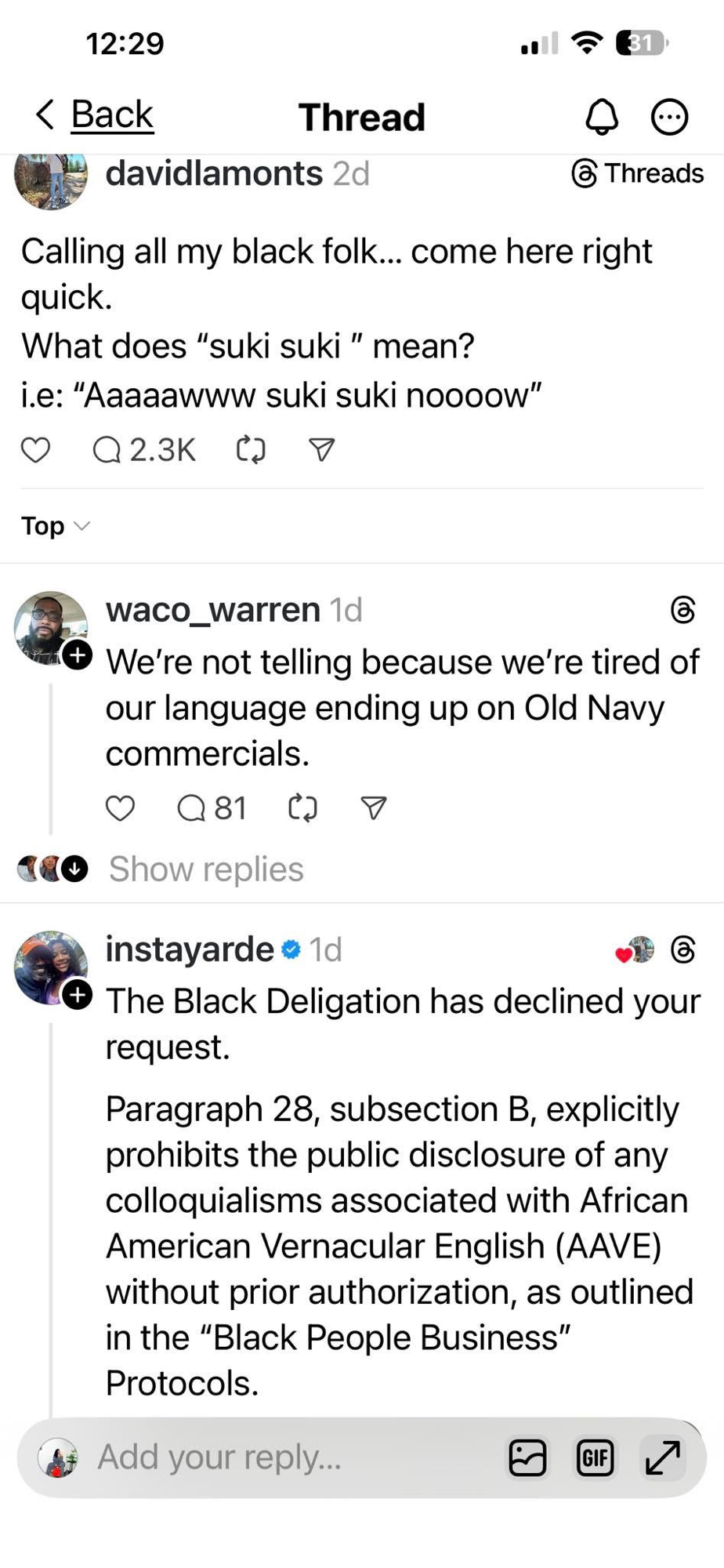Screen dimensions: 724x1568
Task: Expand the reply composer to full screen
Action: tap(662, 1457)
